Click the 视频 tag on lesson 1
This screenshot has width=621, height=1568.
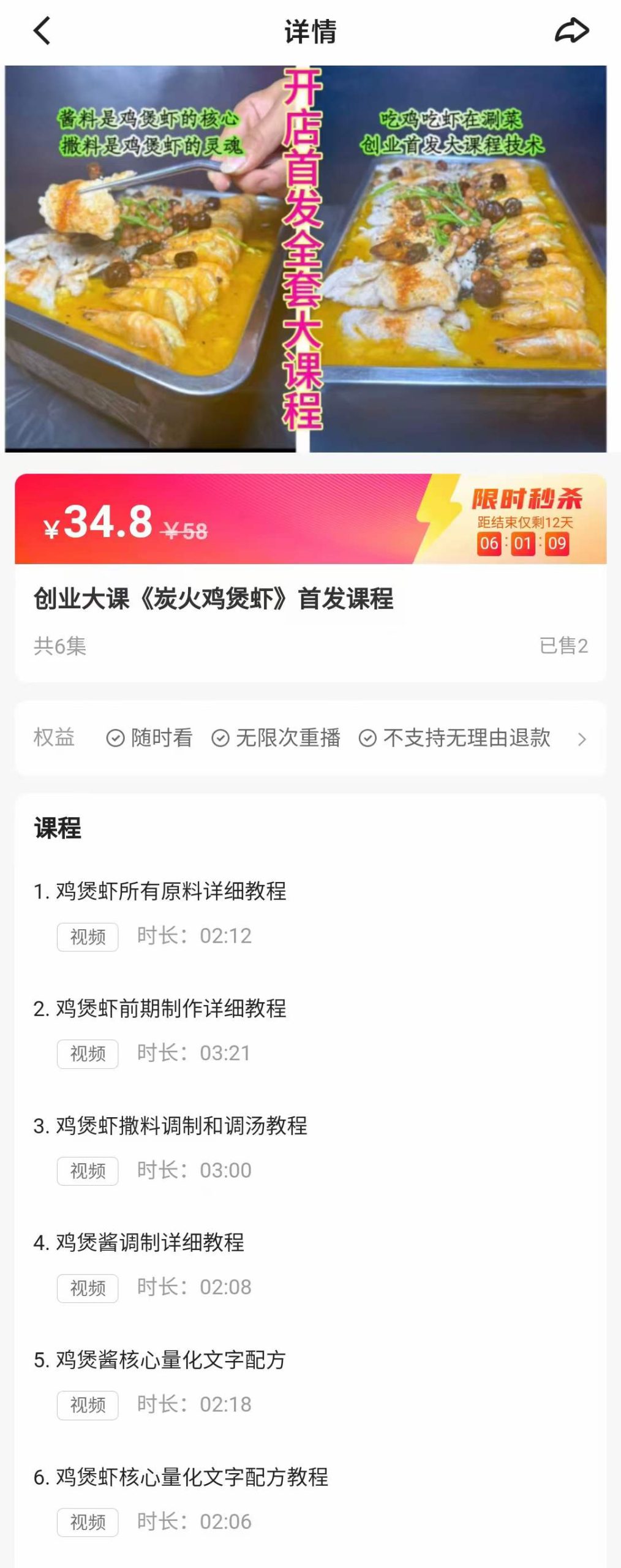pos(87,937)
